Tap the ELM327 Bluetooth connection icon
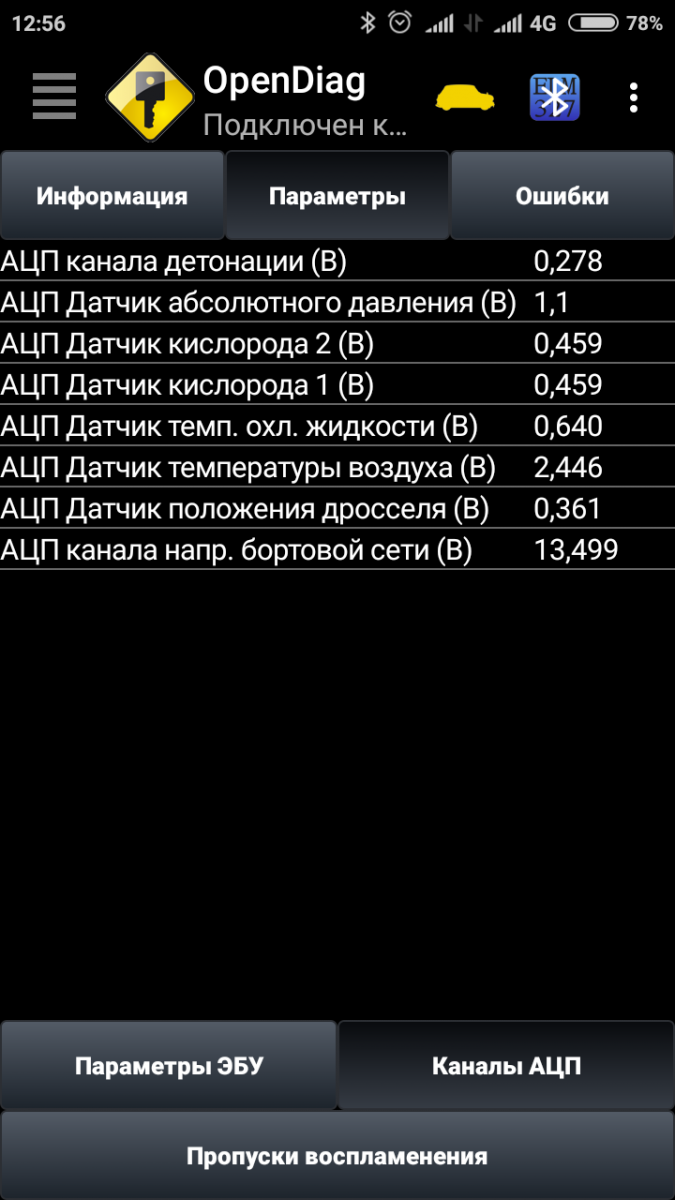The image size is (675, 1200). 555,97
